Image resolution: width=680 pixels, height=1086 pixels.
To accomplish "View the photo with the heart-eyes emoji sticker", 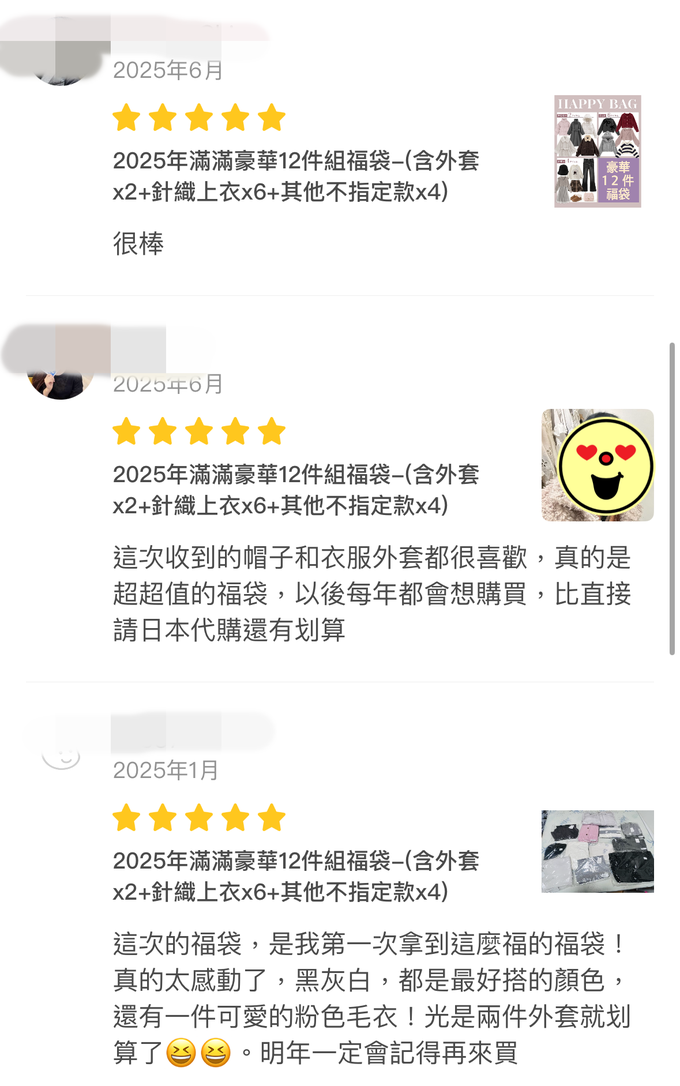I will click(598, 465).
